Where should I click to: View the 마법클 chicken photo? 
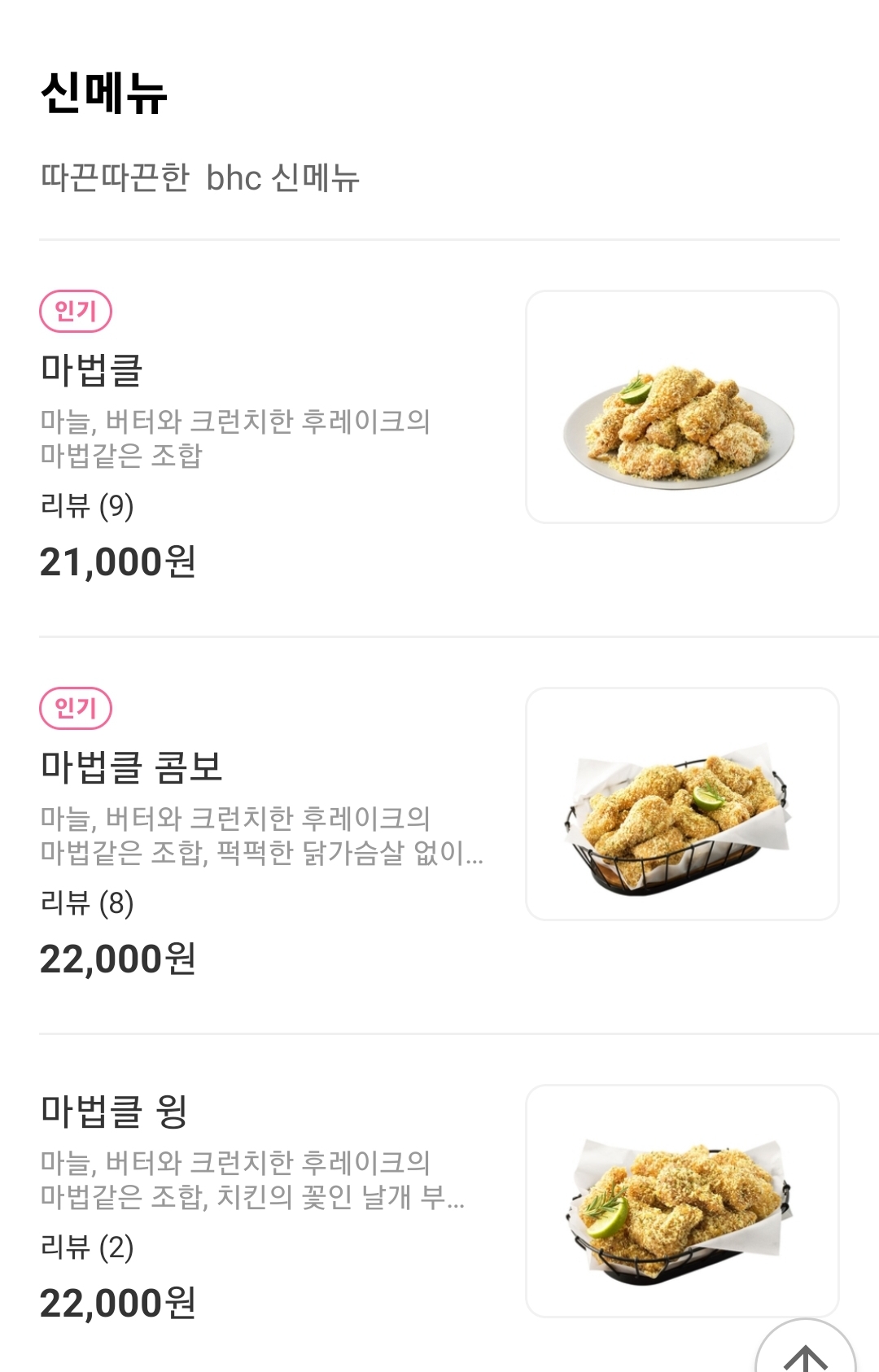click(682, 407)
